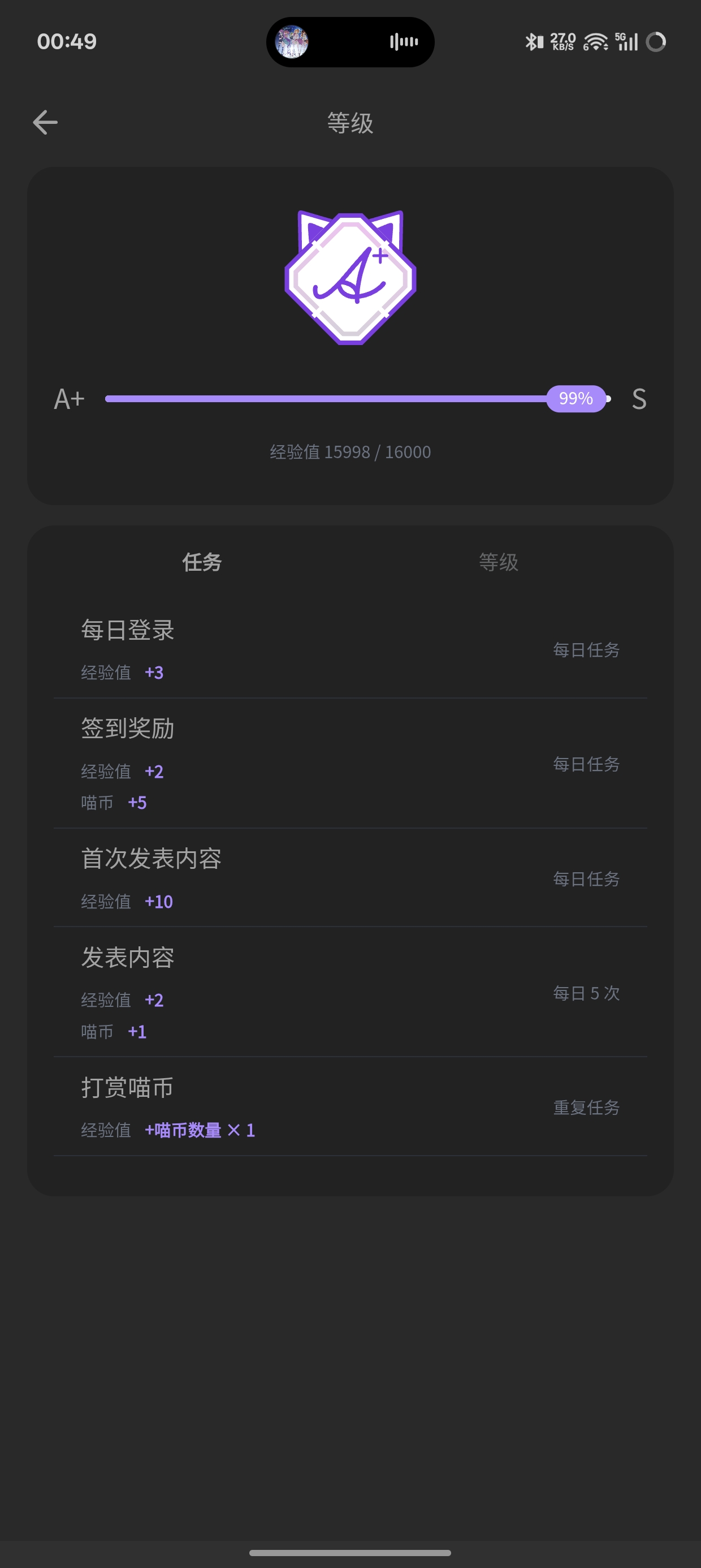The width and height of the screenshot is (701, 1568).
Task: Tap the Bluetooth status icon
Action: pos(533,41)
